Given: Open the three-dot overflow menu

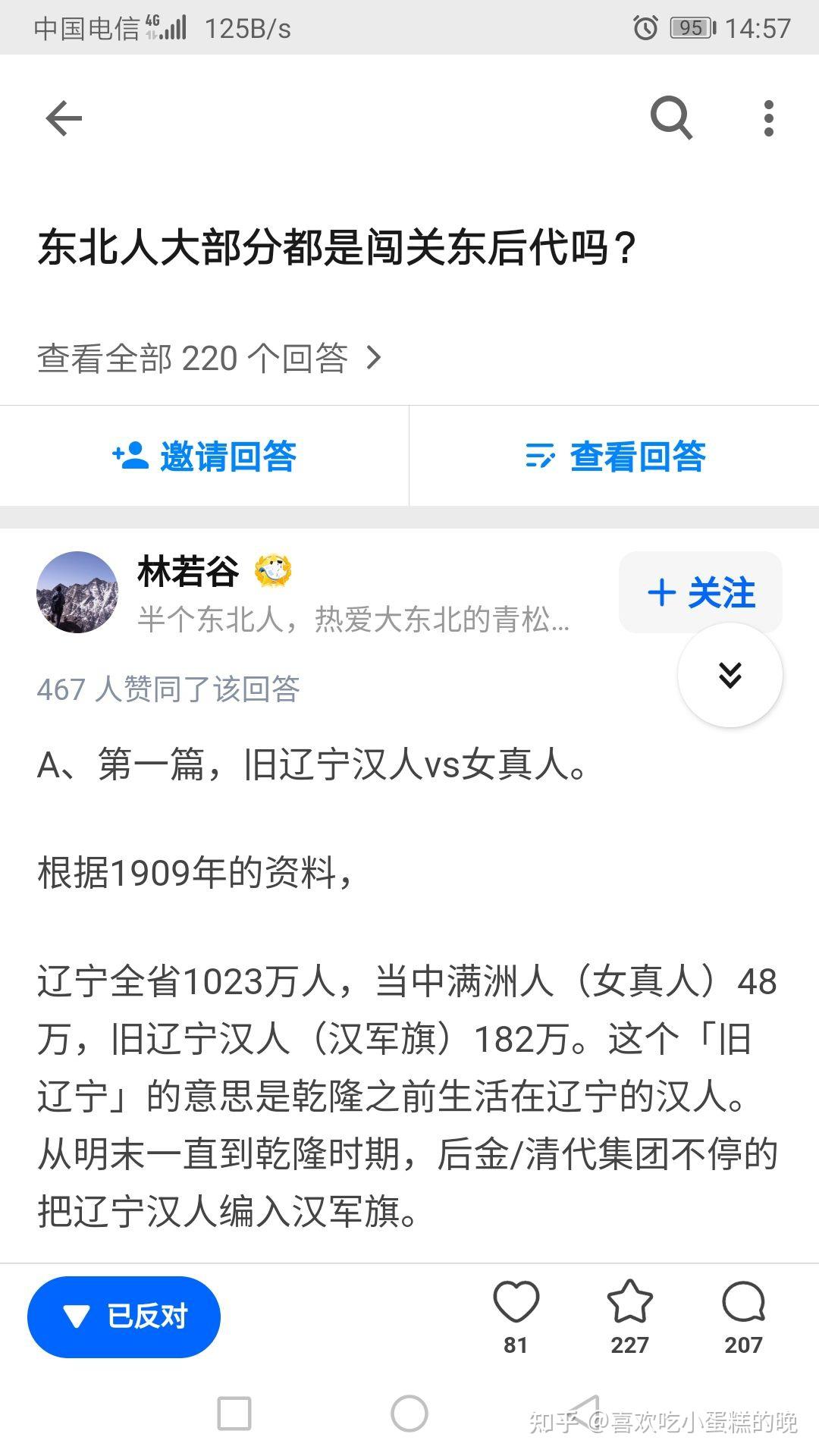Looking at the screenshot, I should [x=768, y=118].
